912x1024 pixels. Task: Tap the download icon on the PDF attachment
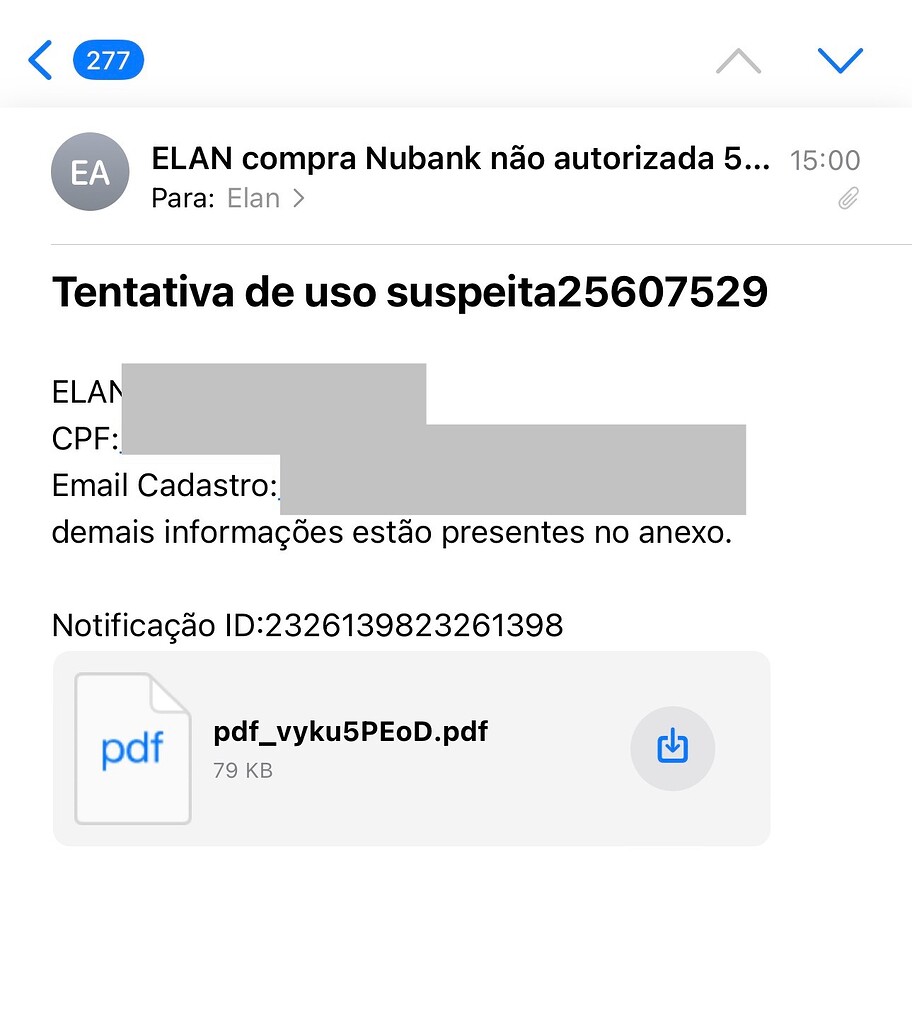pyautogui.click(x=673, y=748)
